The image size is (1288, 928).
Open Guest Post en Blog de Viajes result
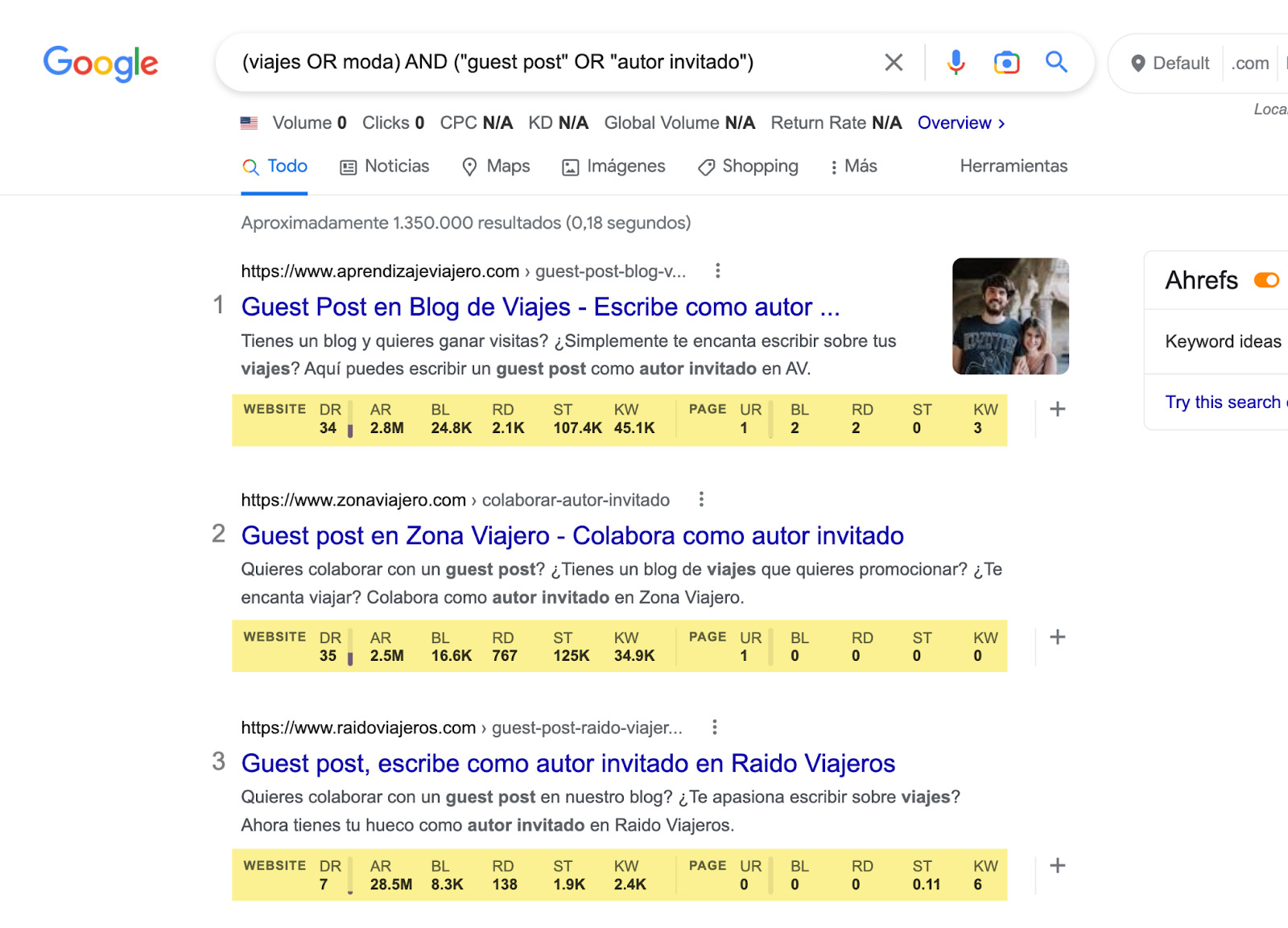point(540,307)
